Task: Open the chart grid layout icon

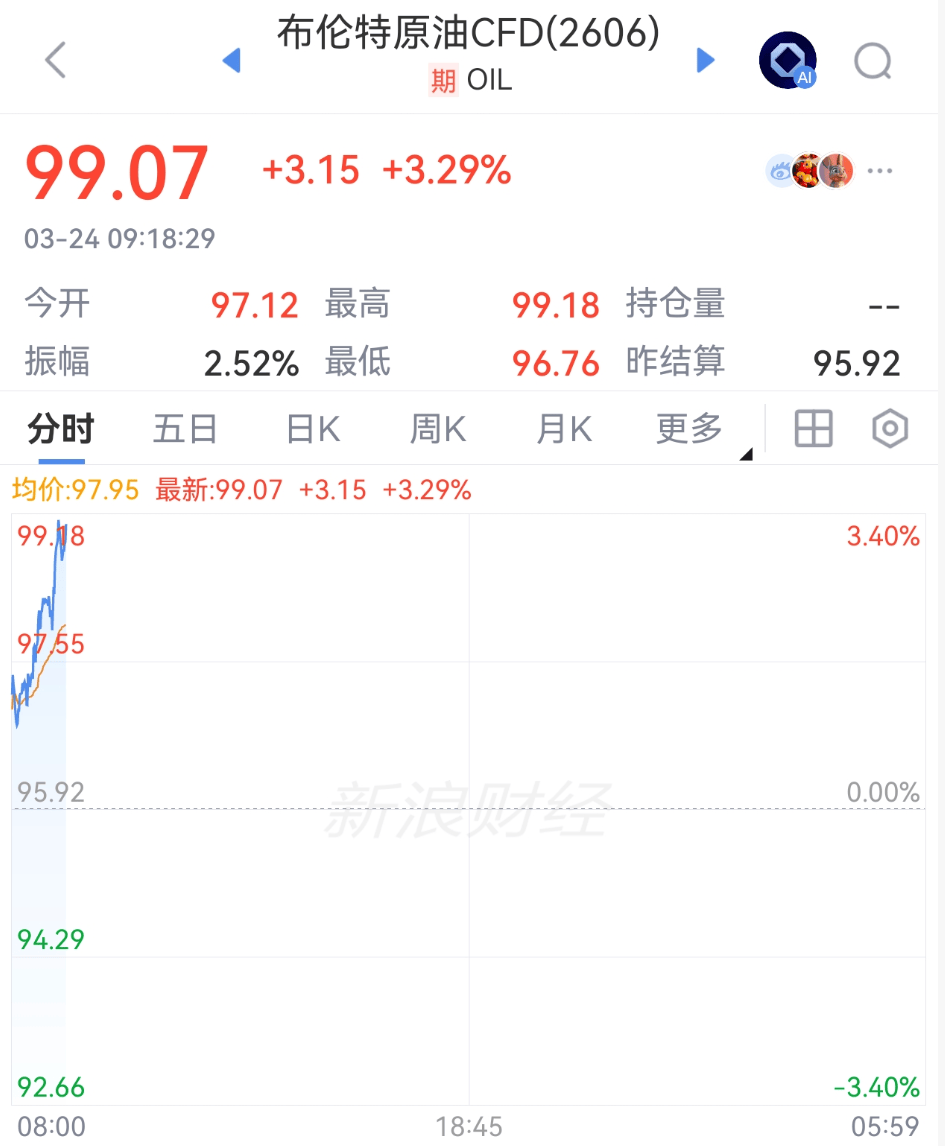Action: click(x=813, y=430)
